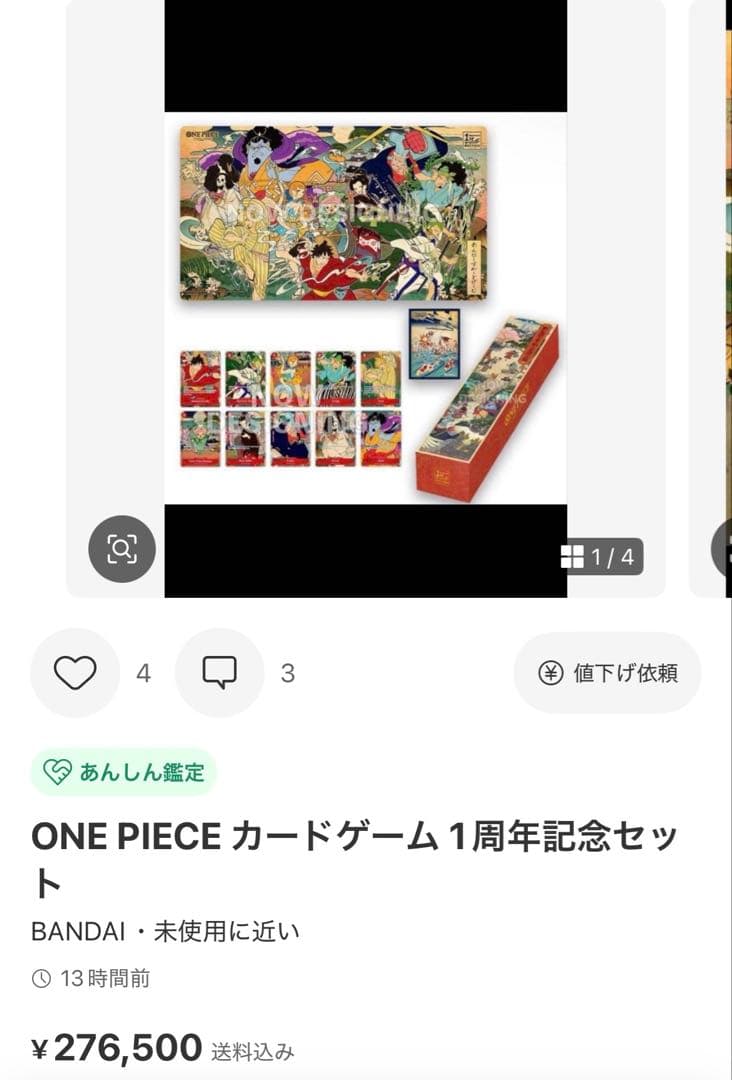This screenshot has width=732, height=1080.
Task: Open the comments on this listing
Action: click(x=219, y=673)
